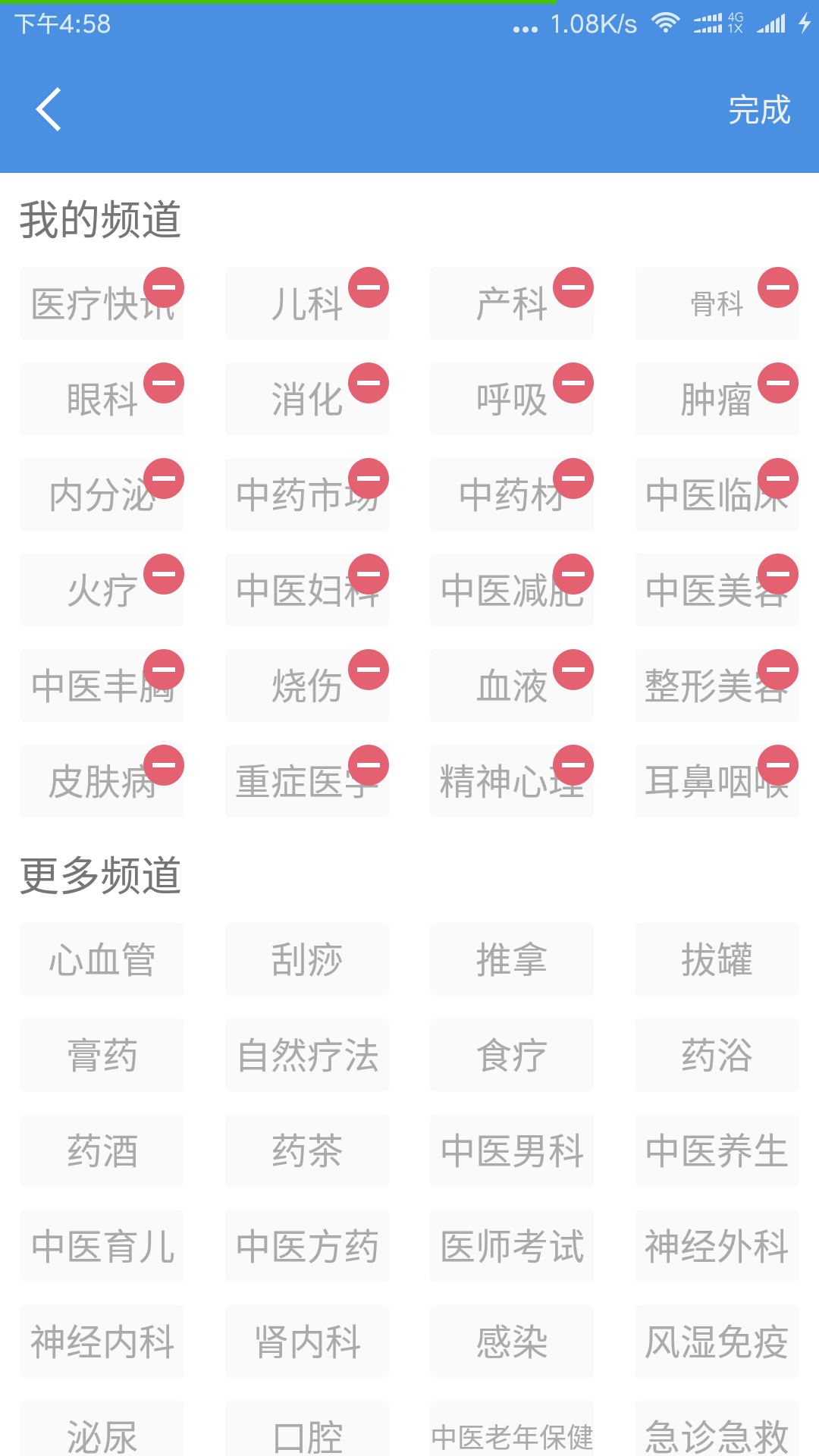Add the 刮痧 channel
The height and width of the screenshot is (1456, 819).
[x=307, y=959]
